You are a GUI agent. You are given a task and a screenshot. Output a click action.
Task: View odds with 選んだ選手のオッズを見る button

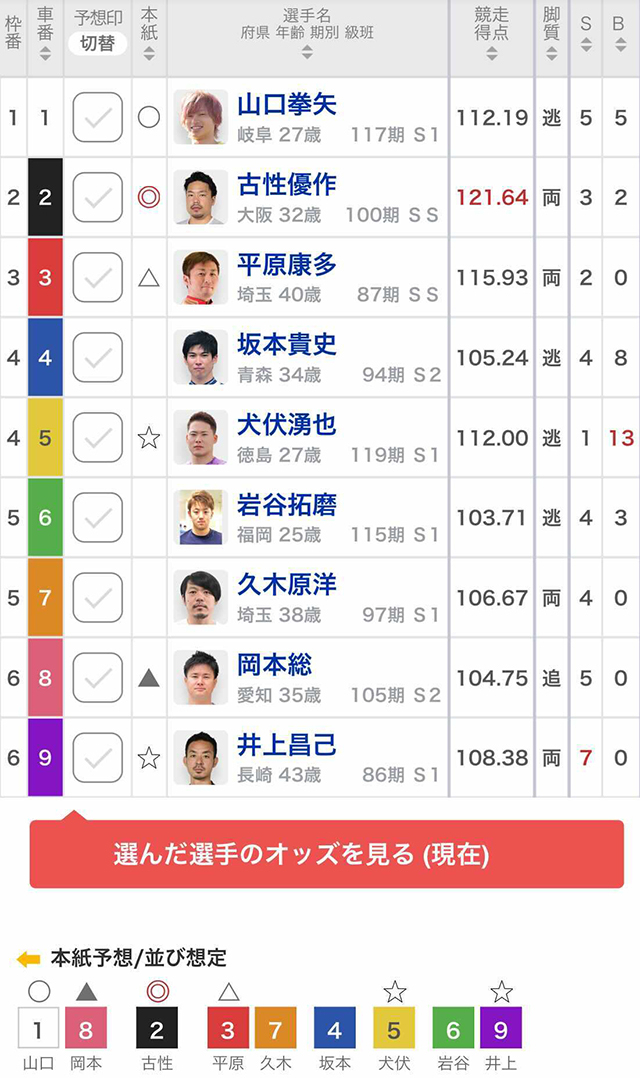(x=326, y=855)
